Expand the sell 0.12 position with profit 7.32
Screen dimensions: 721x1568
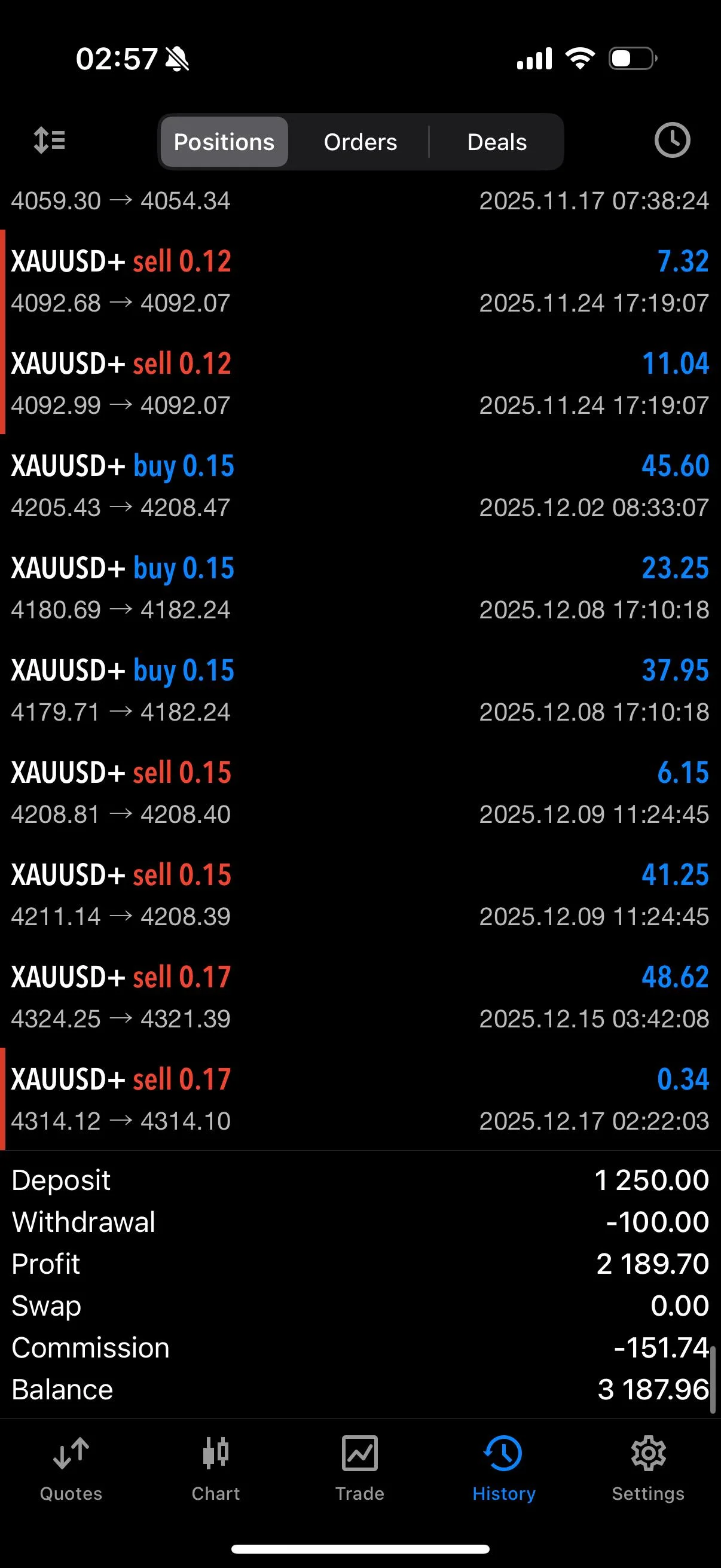(x=360, y=281)
